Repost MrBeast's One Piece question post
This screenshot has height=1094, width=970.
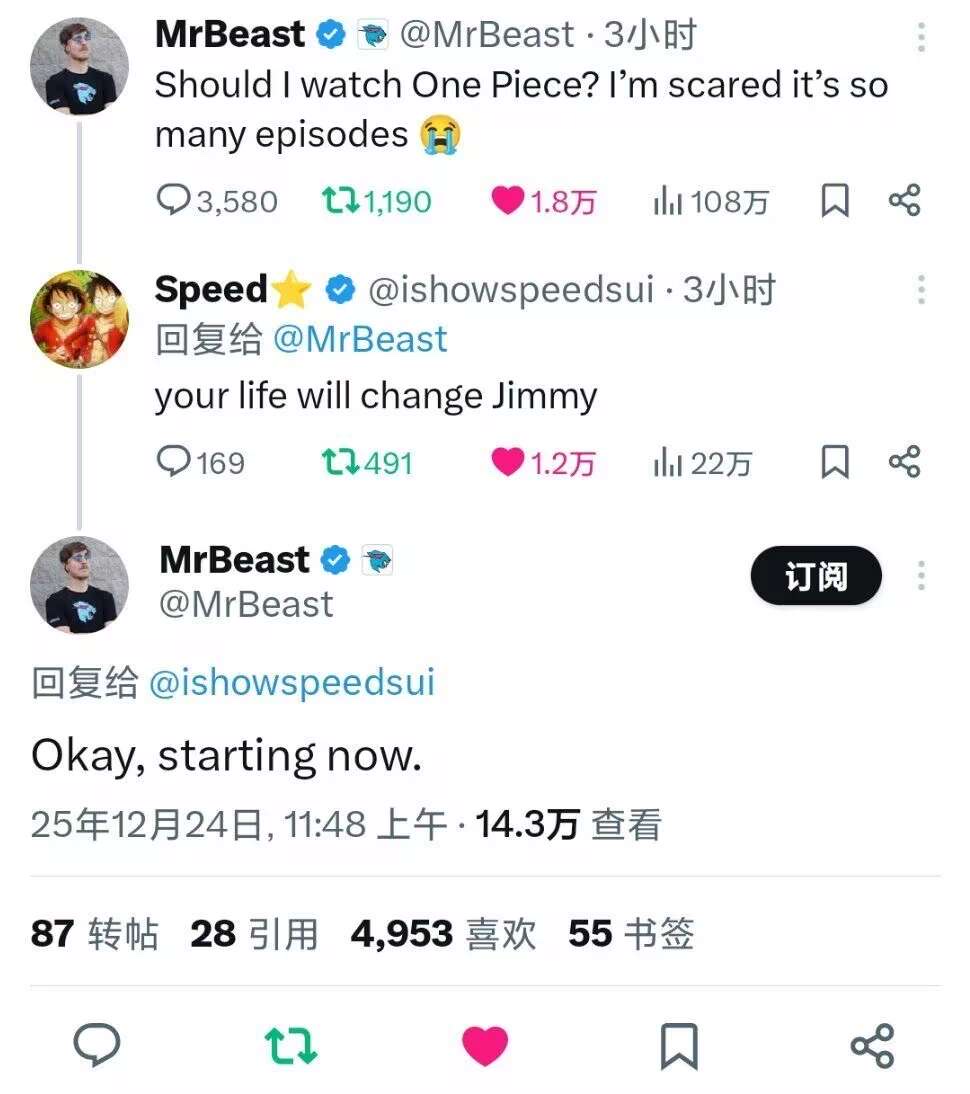click(340, 202)
